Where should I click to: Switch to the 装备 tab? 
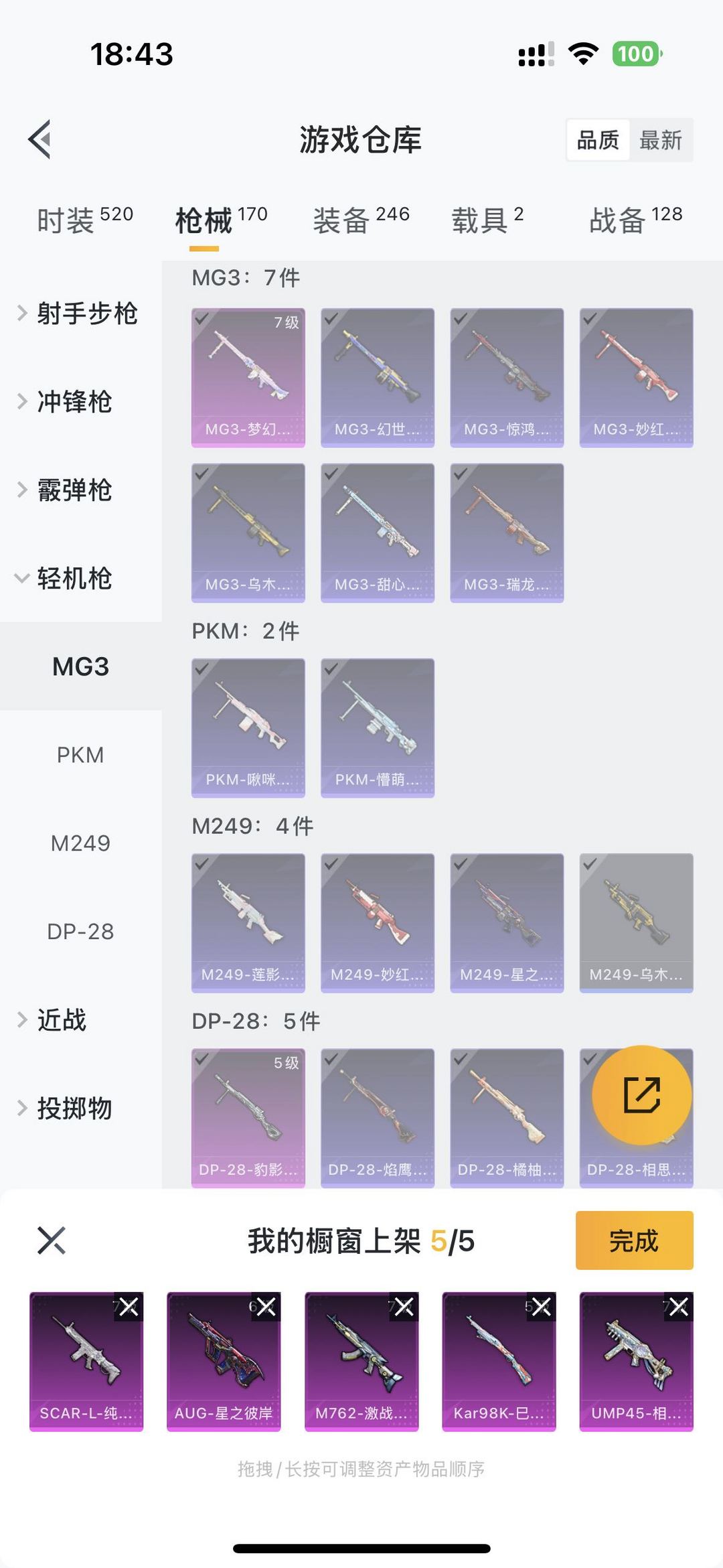(361, 220)
